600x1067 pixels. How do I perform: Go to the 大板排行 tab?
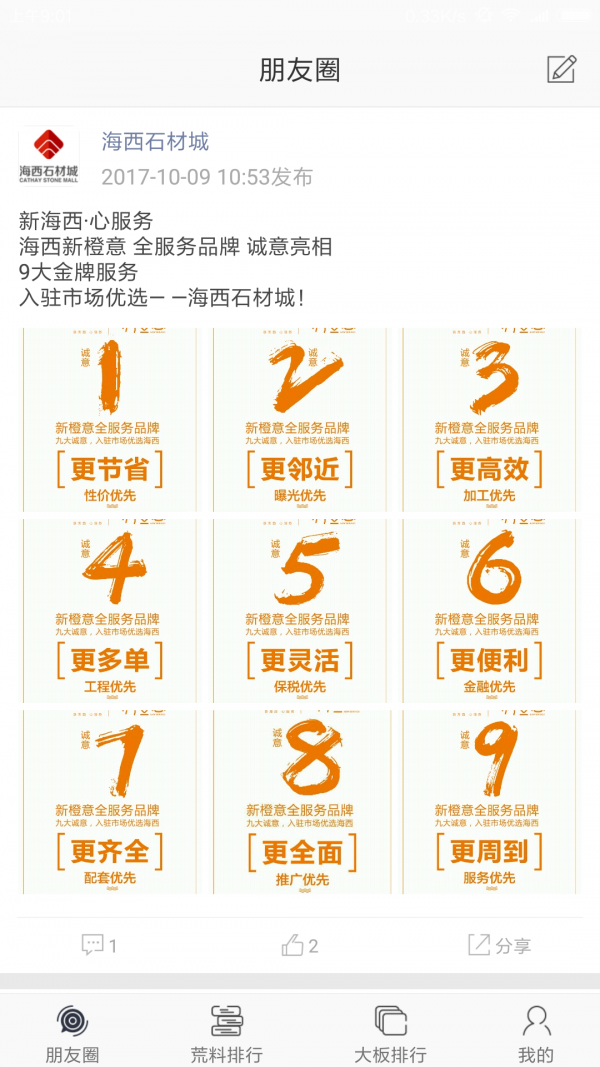click(390, 1033)
